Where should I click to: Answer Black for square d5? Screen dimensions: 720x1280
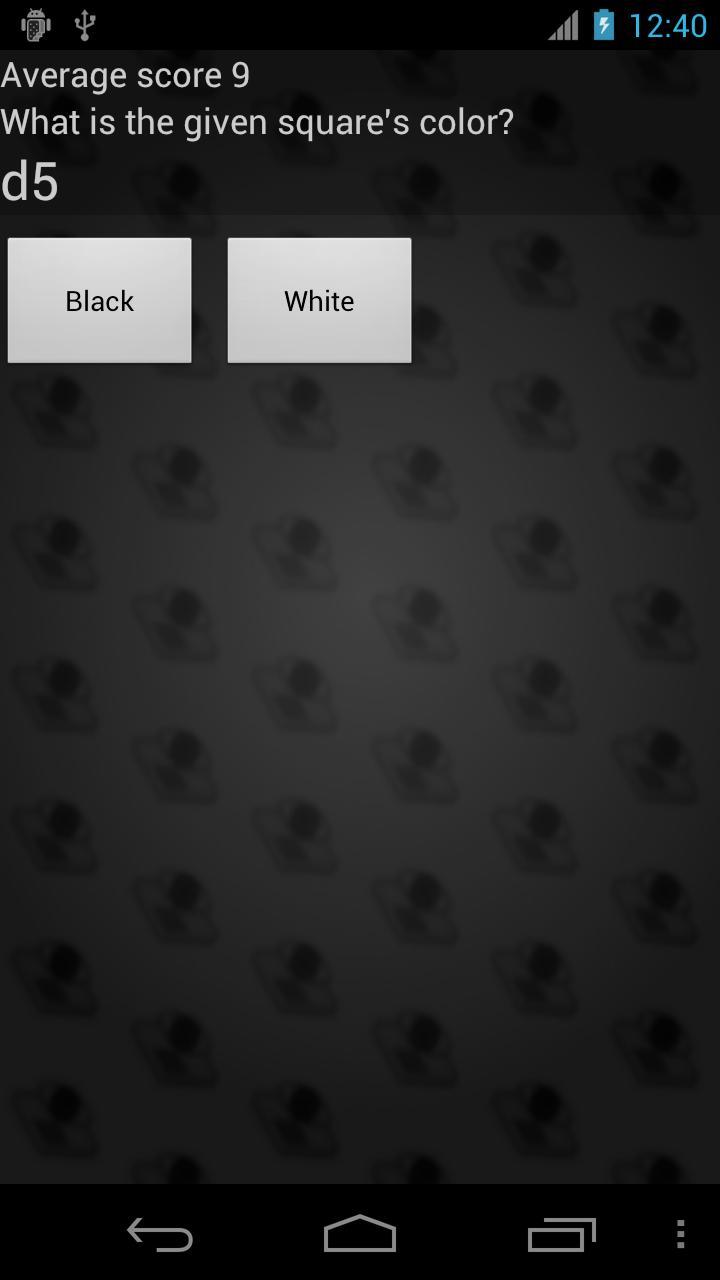[x=99, y=300]
